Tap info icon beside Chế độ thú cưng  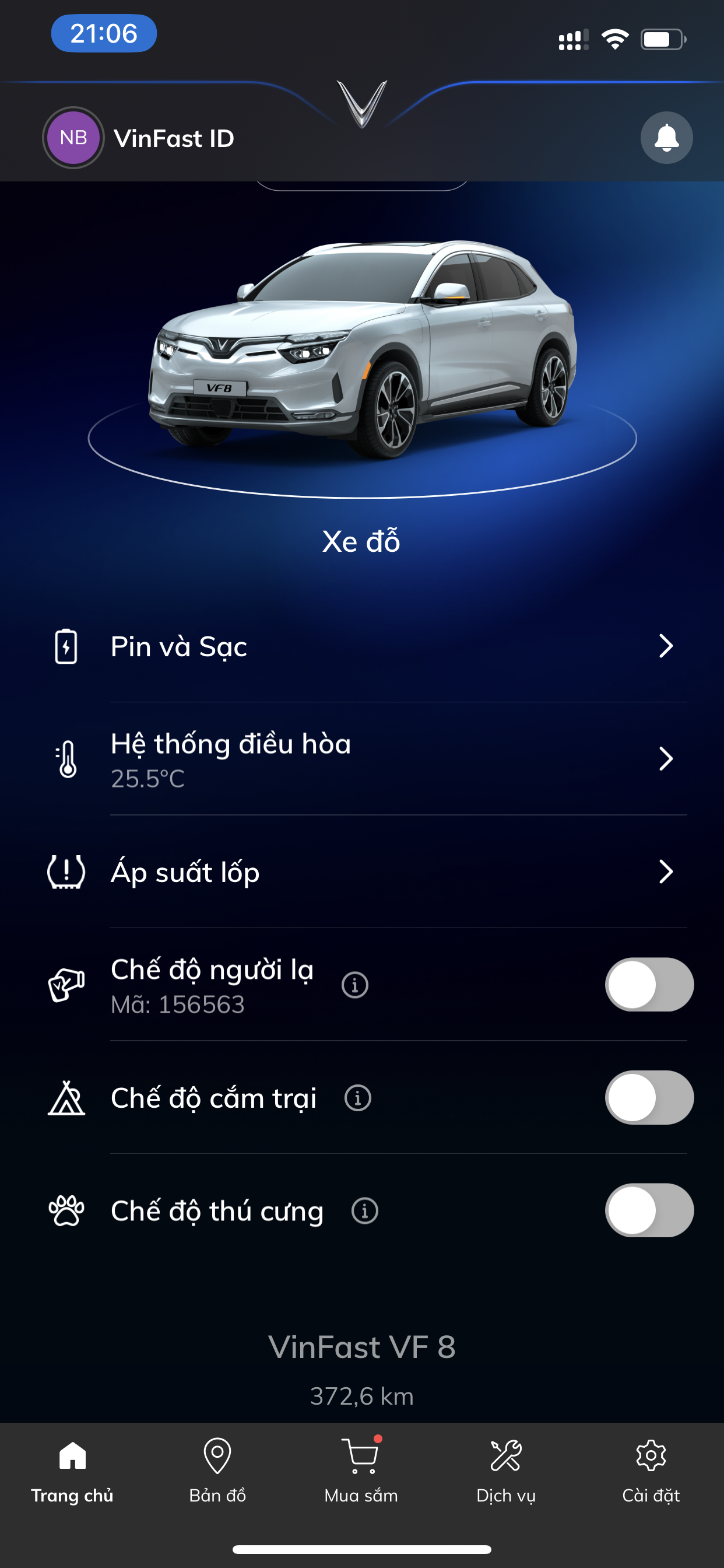click(x=364, y=1210)
